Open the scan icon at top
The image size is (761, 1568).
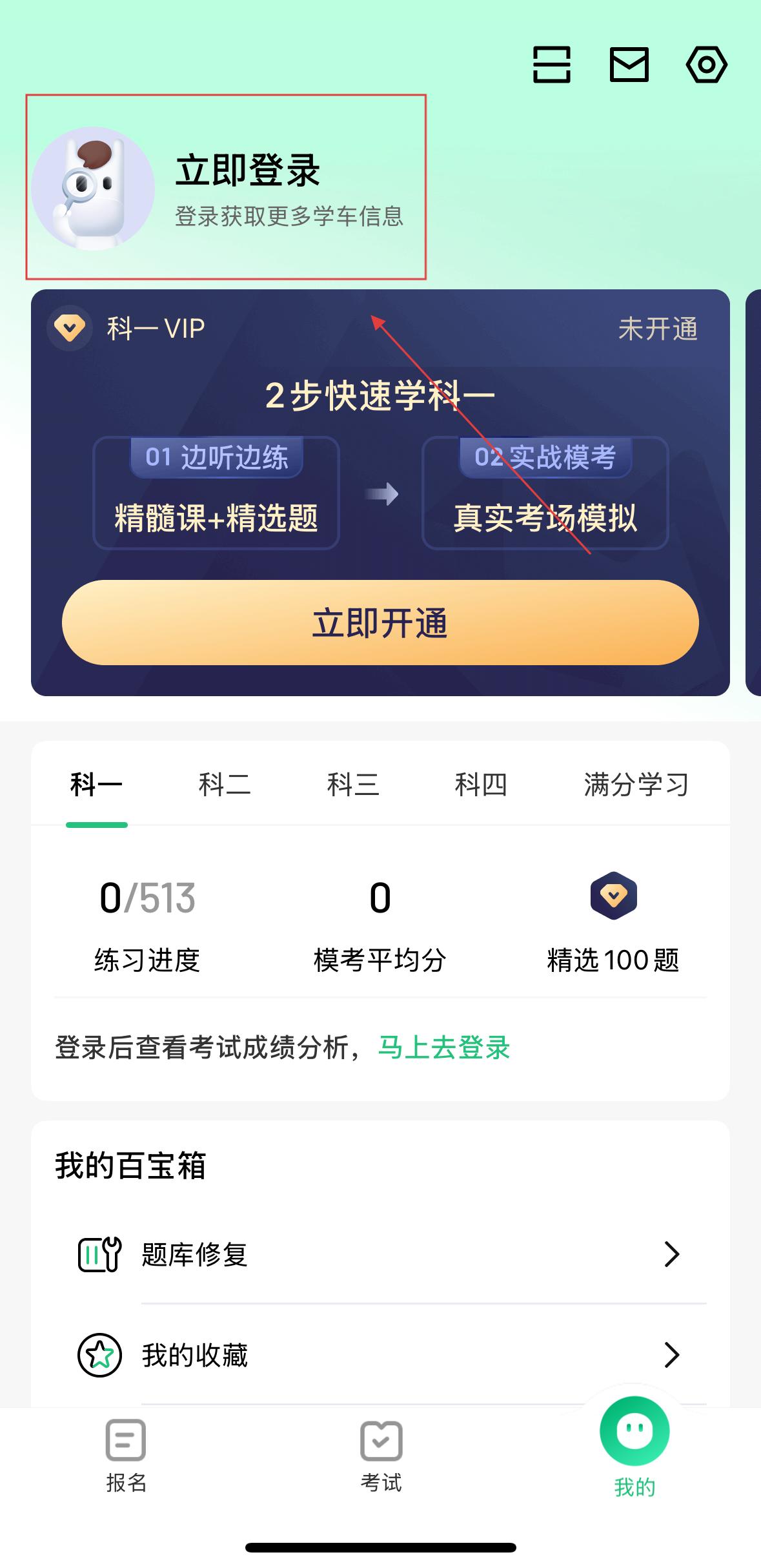(x=551, y=65)
